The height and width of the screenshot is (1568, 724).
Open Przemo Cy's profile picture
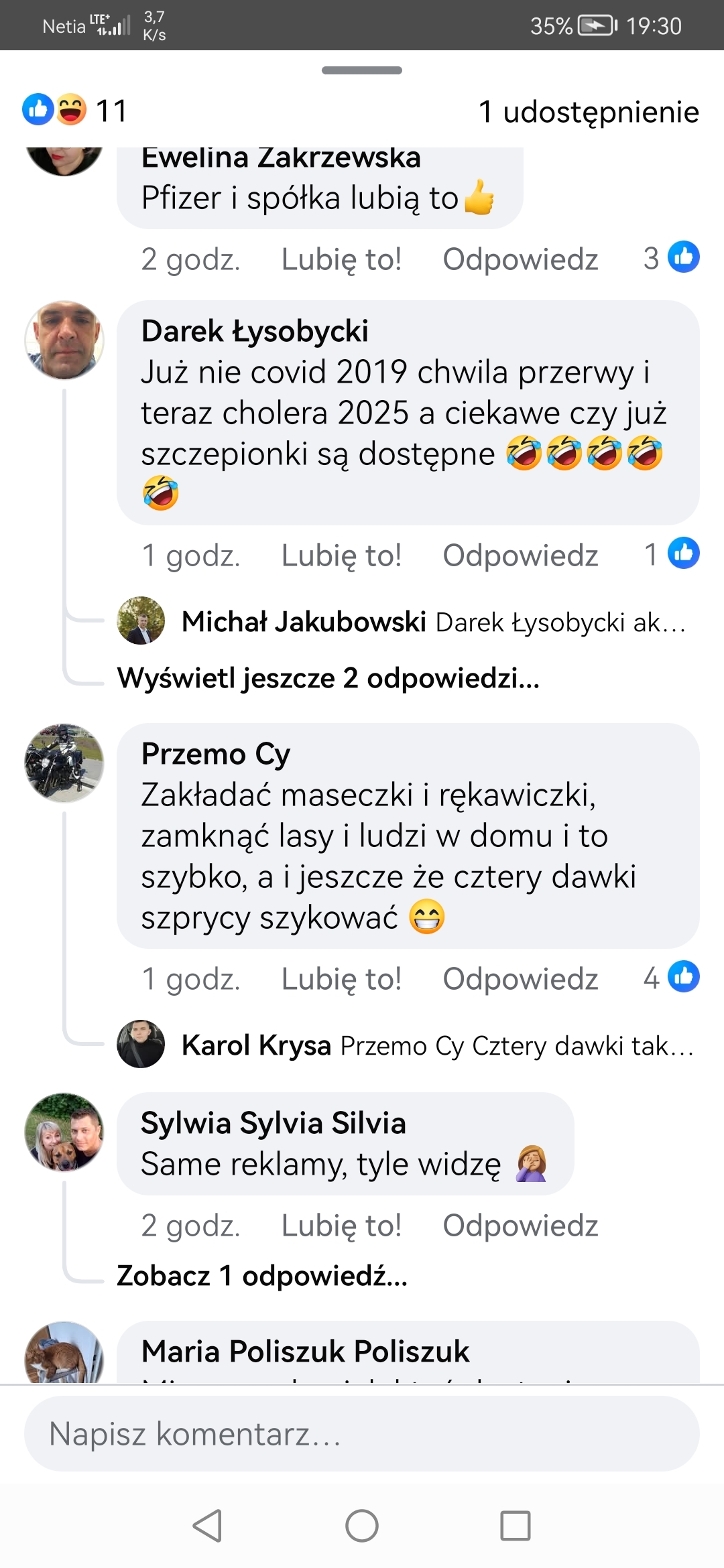64,763
